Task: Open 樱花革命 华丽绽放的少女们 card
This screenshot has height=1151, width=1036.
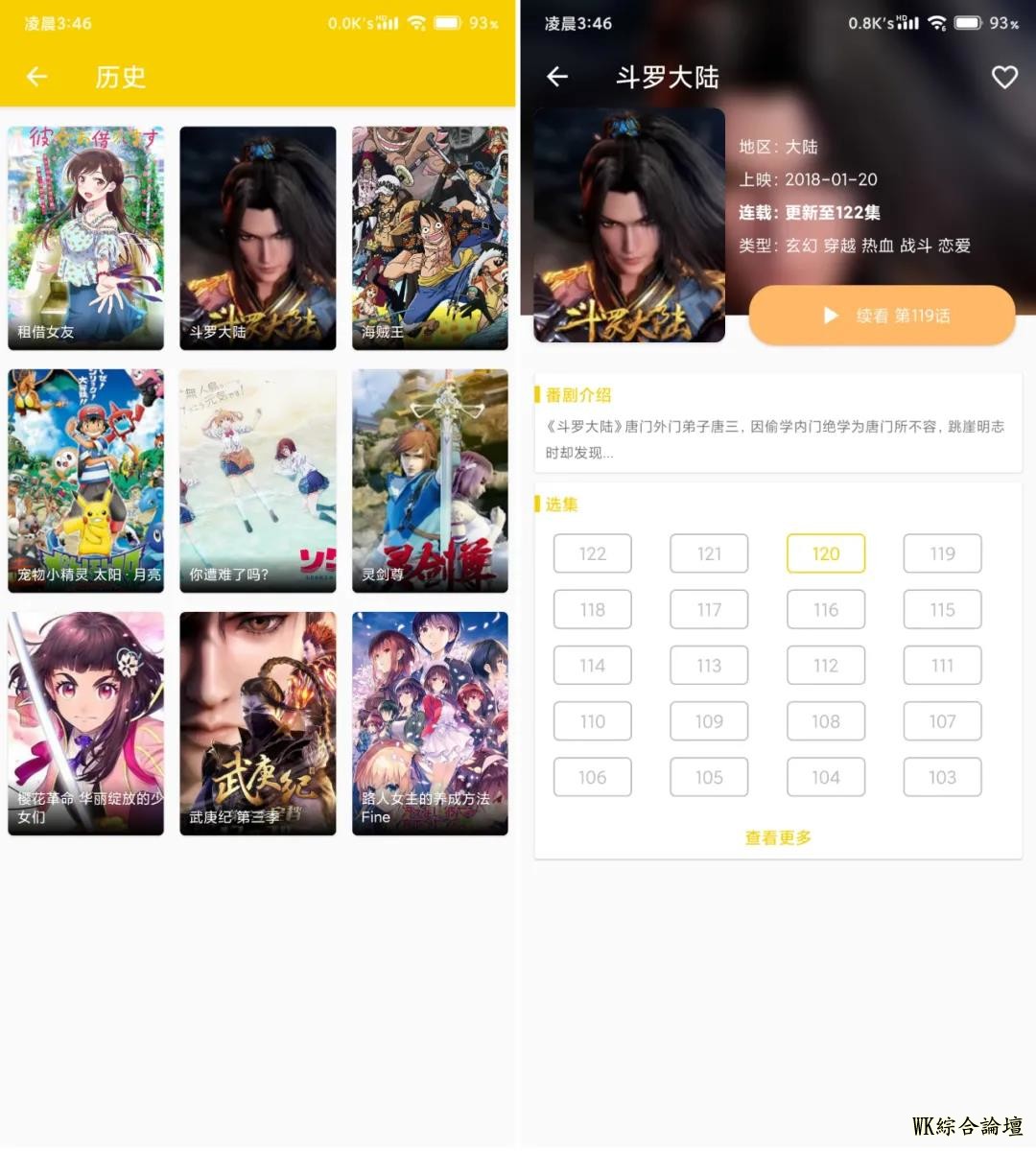Action: tap(85, 723)
